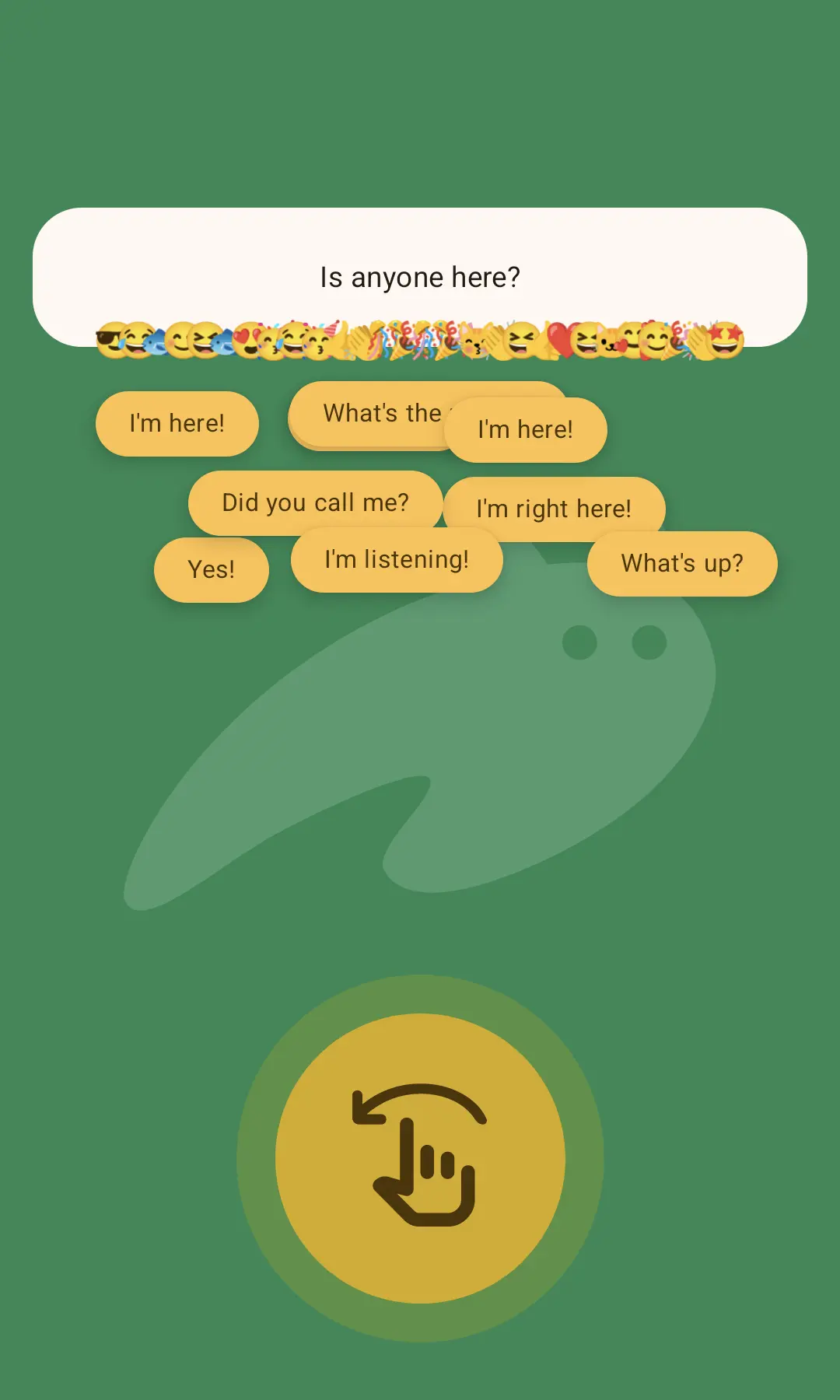Select the "What's up?" reply
The width and height of the screenshot is (840, 1400).
682,564
